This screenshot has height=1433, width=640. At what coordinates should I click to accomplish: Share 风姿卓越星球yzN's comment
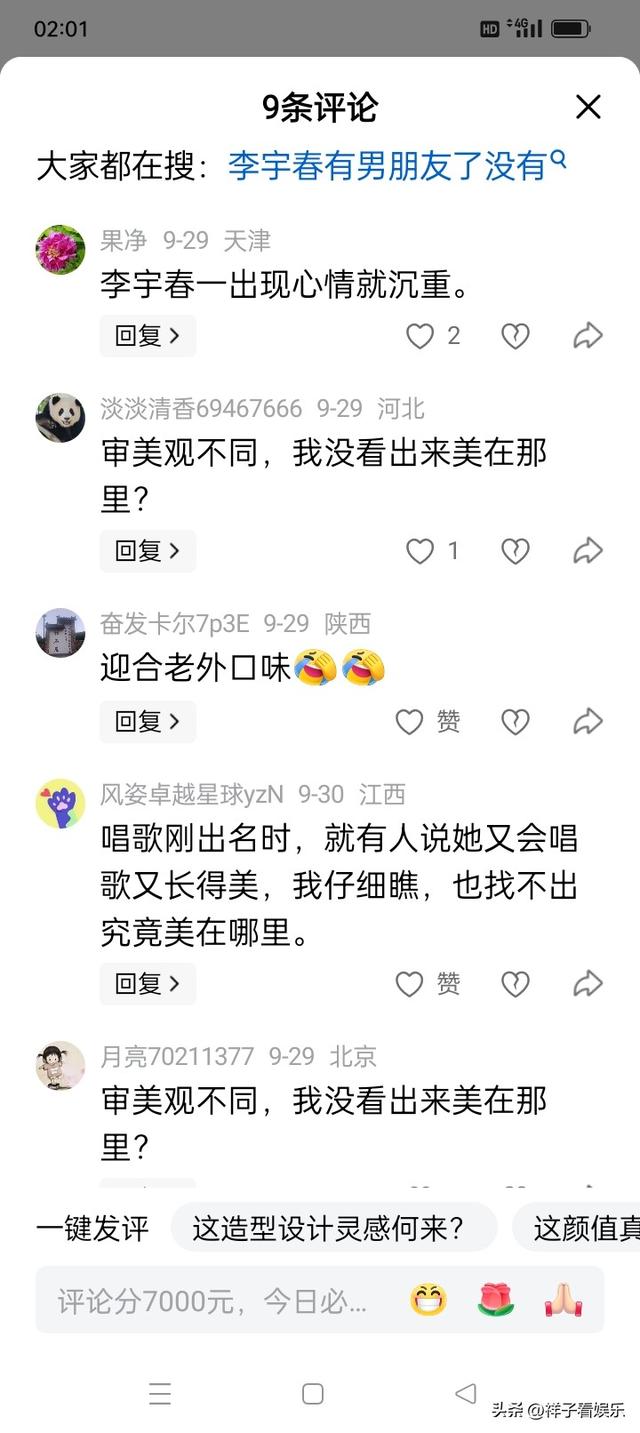click(x=588, y=984)
